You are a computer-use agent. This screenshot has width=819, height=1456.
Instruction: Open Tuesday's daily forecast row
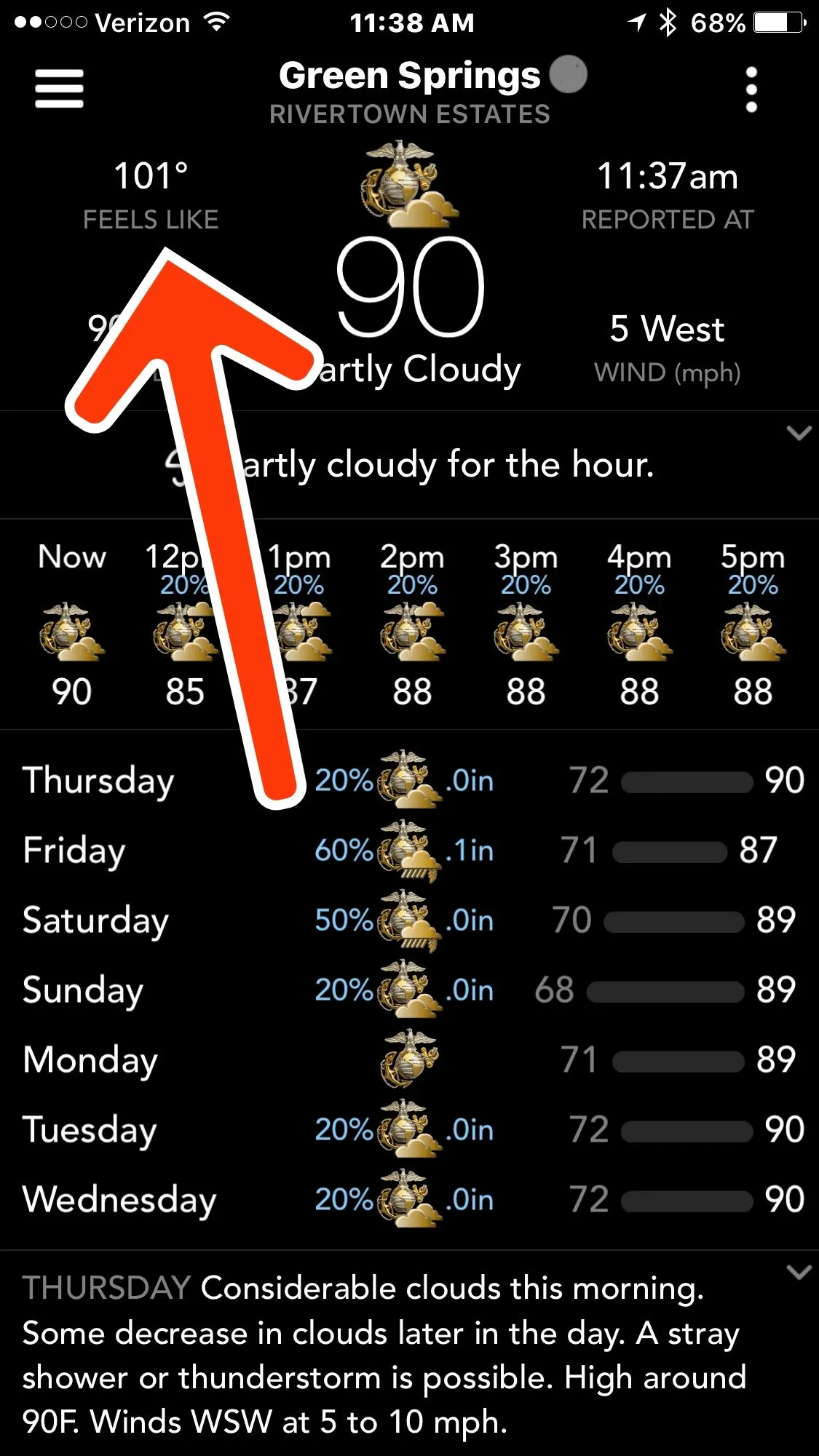tap(409, 1129)
